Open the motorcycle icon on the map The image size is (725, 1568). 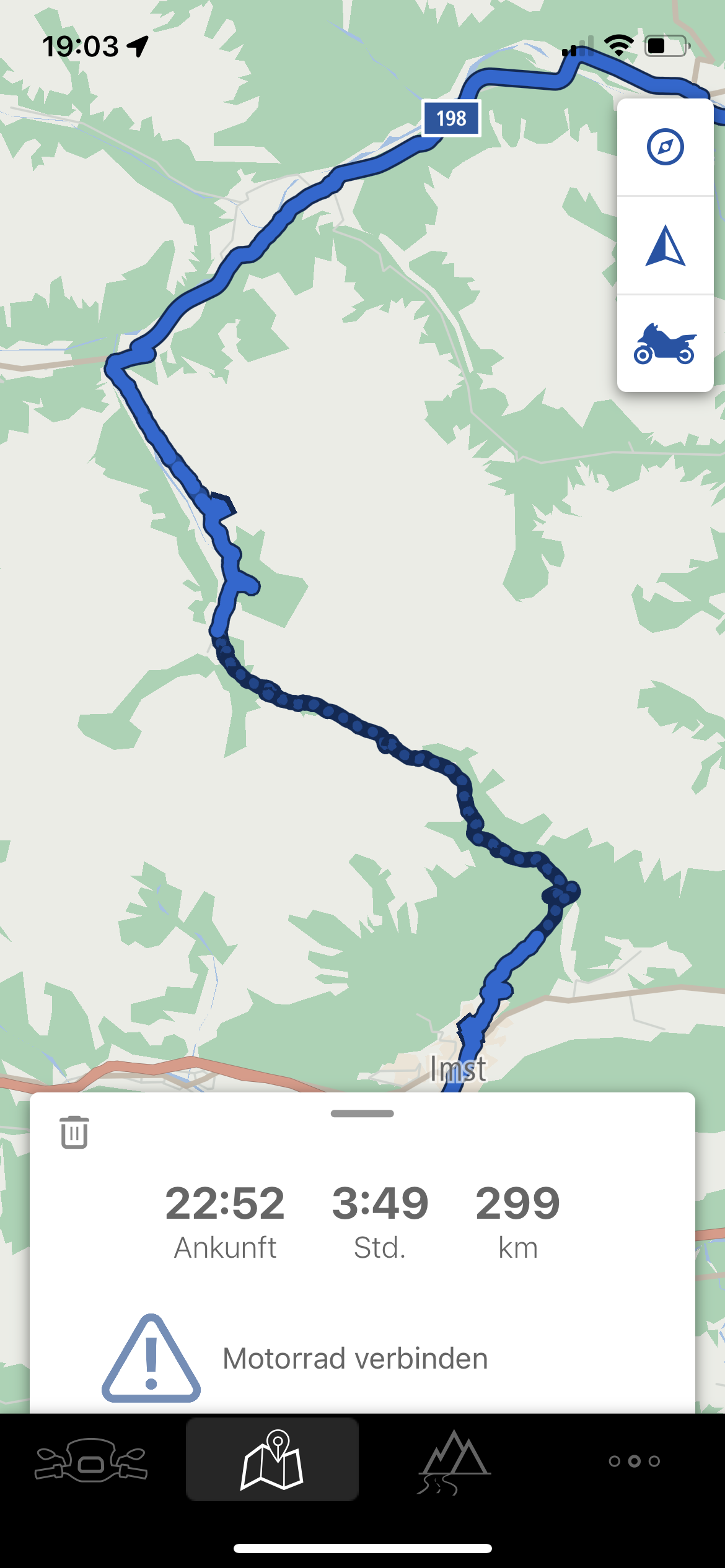(x=665, y=344)
